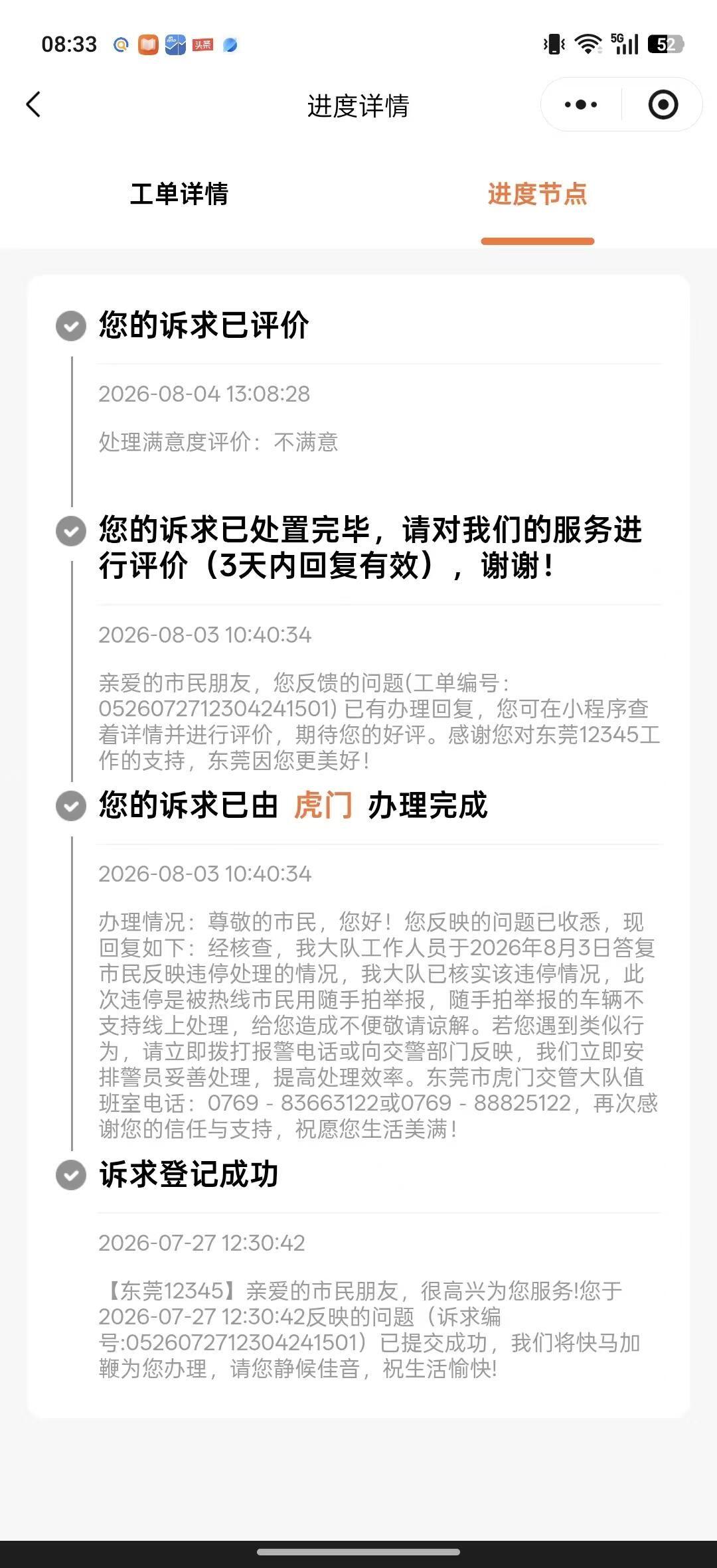
Task: Close the mini program with the circle button
Action: (x=663, y=105)
